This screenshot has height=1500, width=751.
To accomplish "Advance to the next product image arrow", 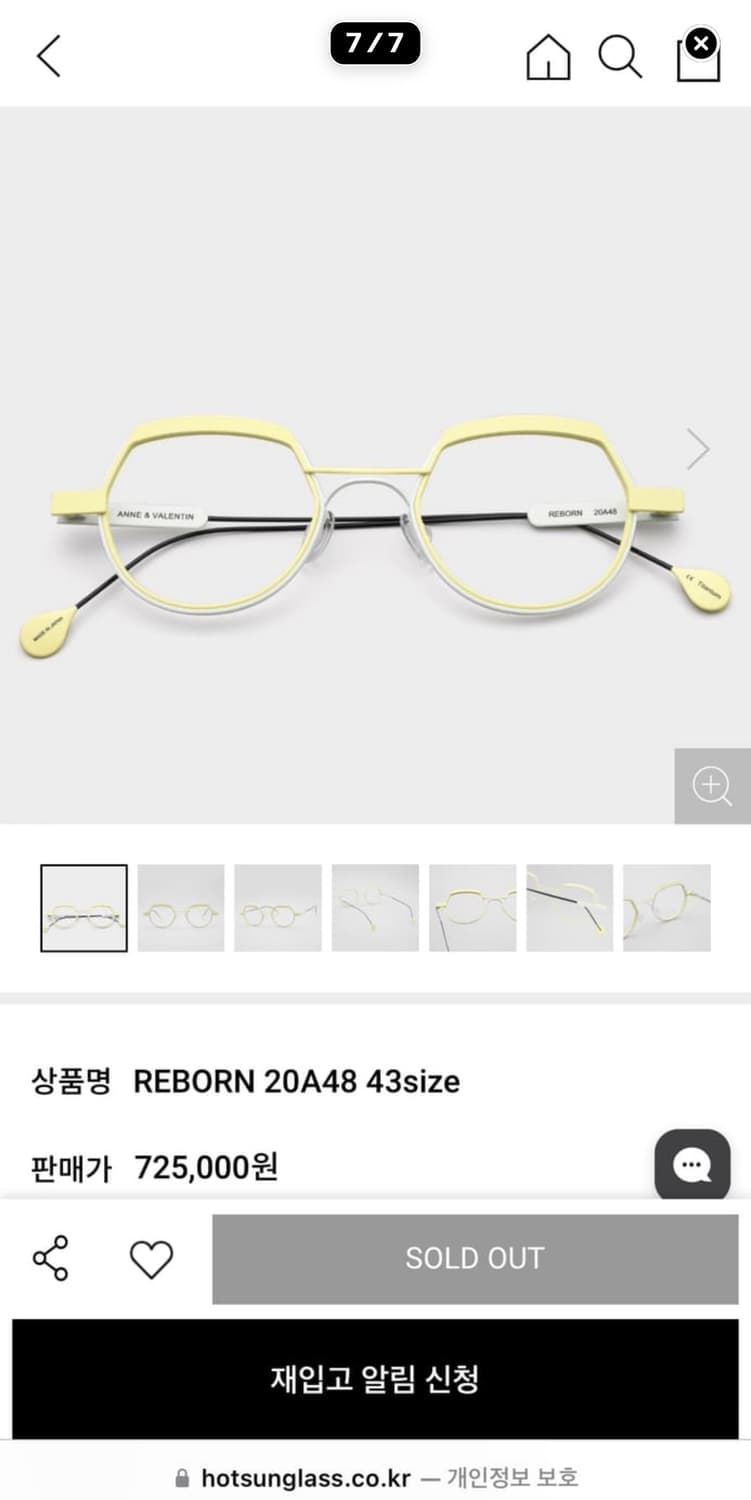I will [x=697, y=448].
